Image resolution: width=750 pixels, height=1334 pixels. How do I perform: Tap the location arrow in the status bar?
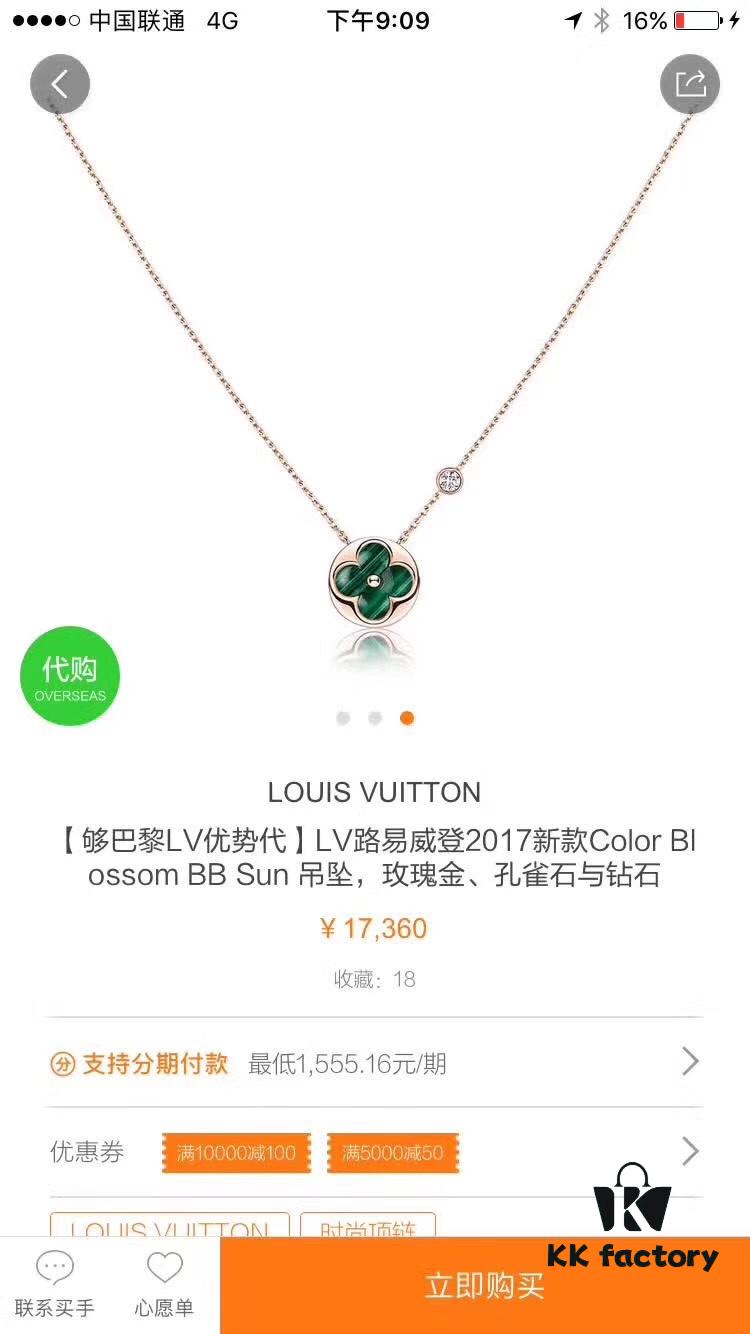(x=574, y=21)
